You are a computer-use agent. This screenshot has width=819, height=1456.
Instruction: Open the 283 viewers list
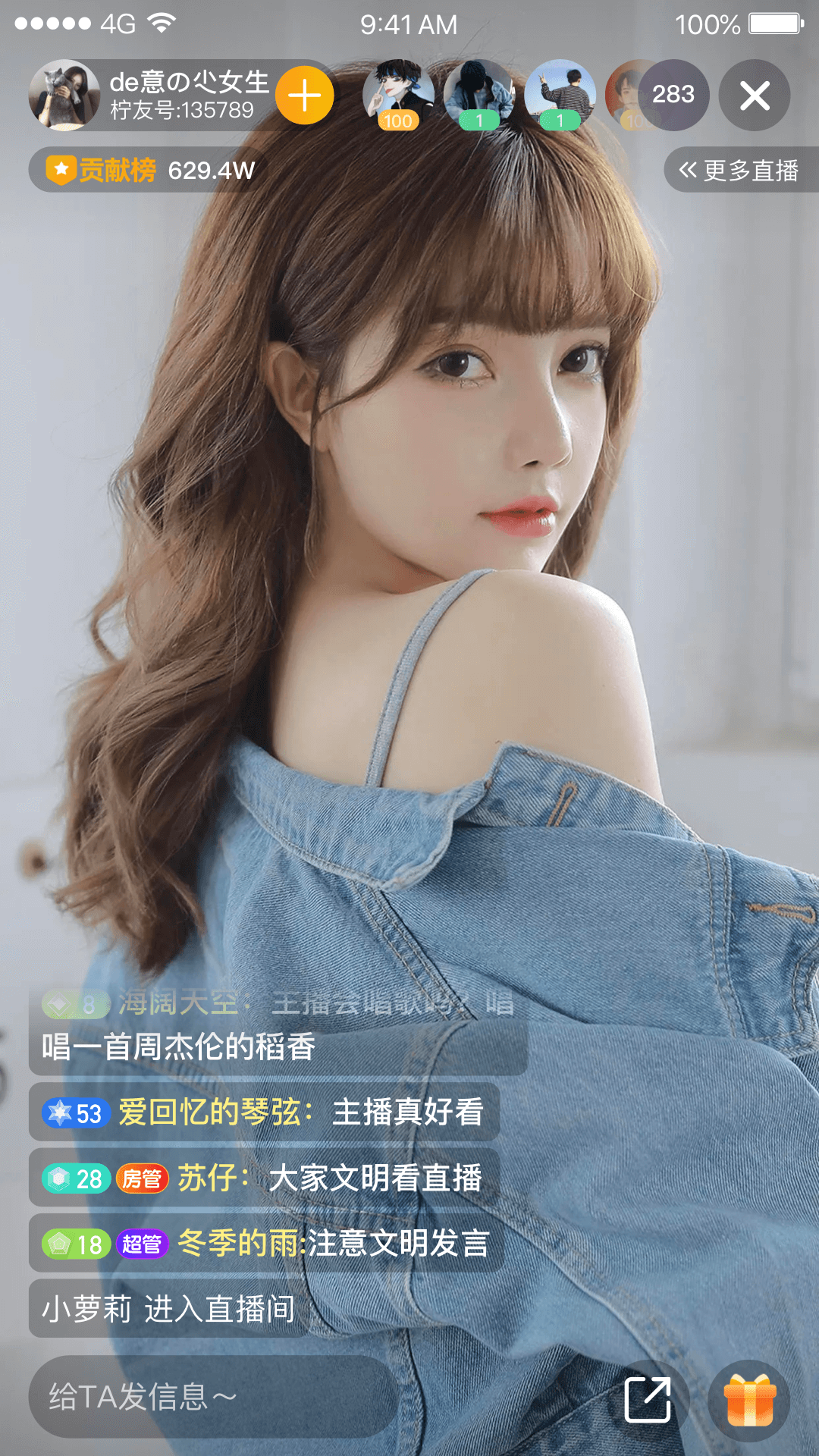click(x=673, y=95)
